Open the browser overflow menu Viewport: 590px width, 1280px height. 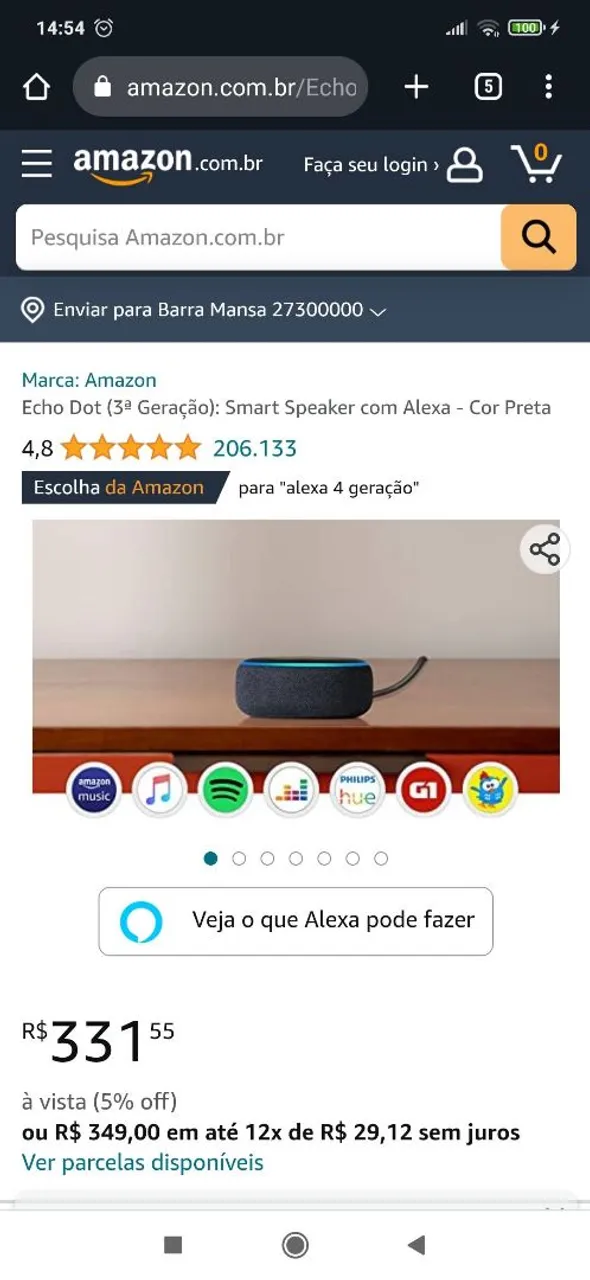(x=548, y=87)
